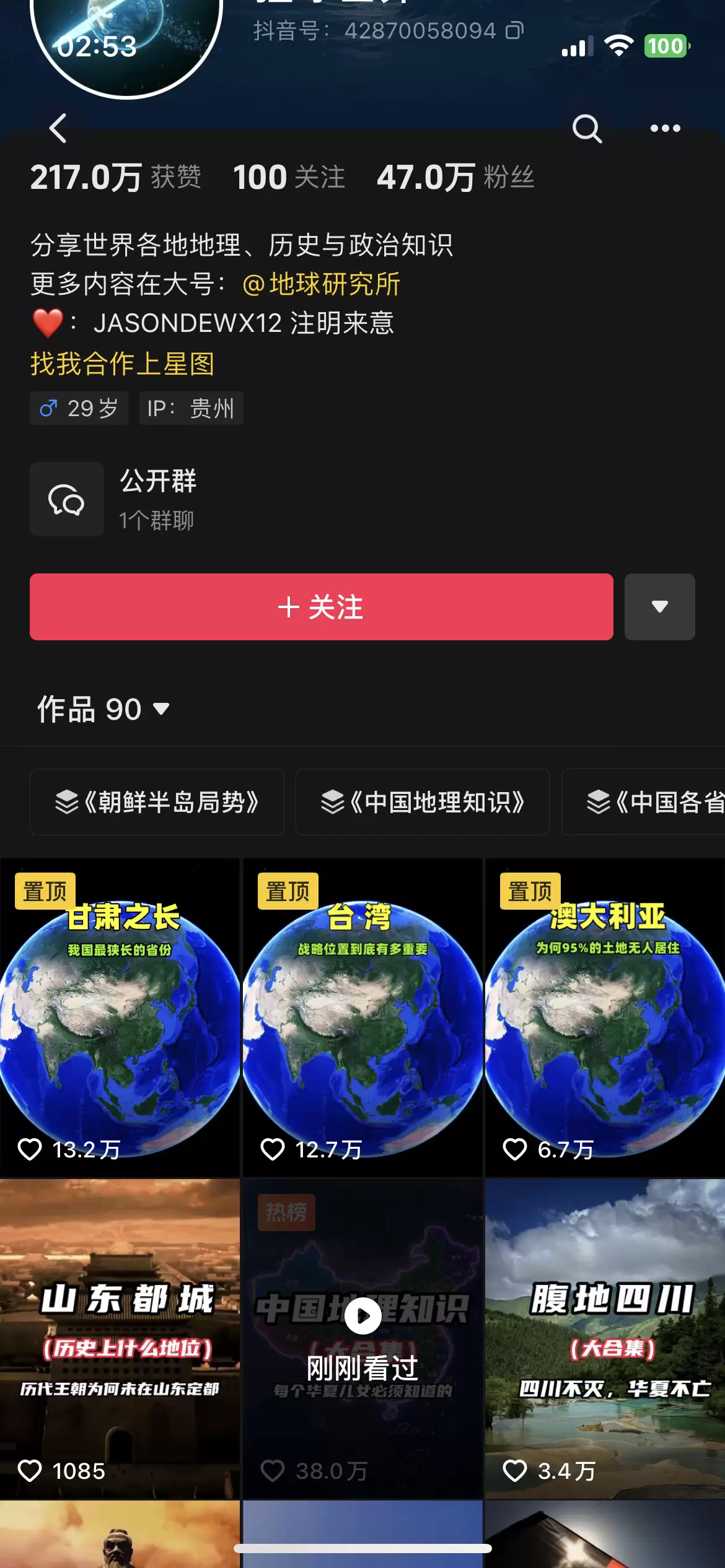Open the @地球研究所 account link

(320, 284)
